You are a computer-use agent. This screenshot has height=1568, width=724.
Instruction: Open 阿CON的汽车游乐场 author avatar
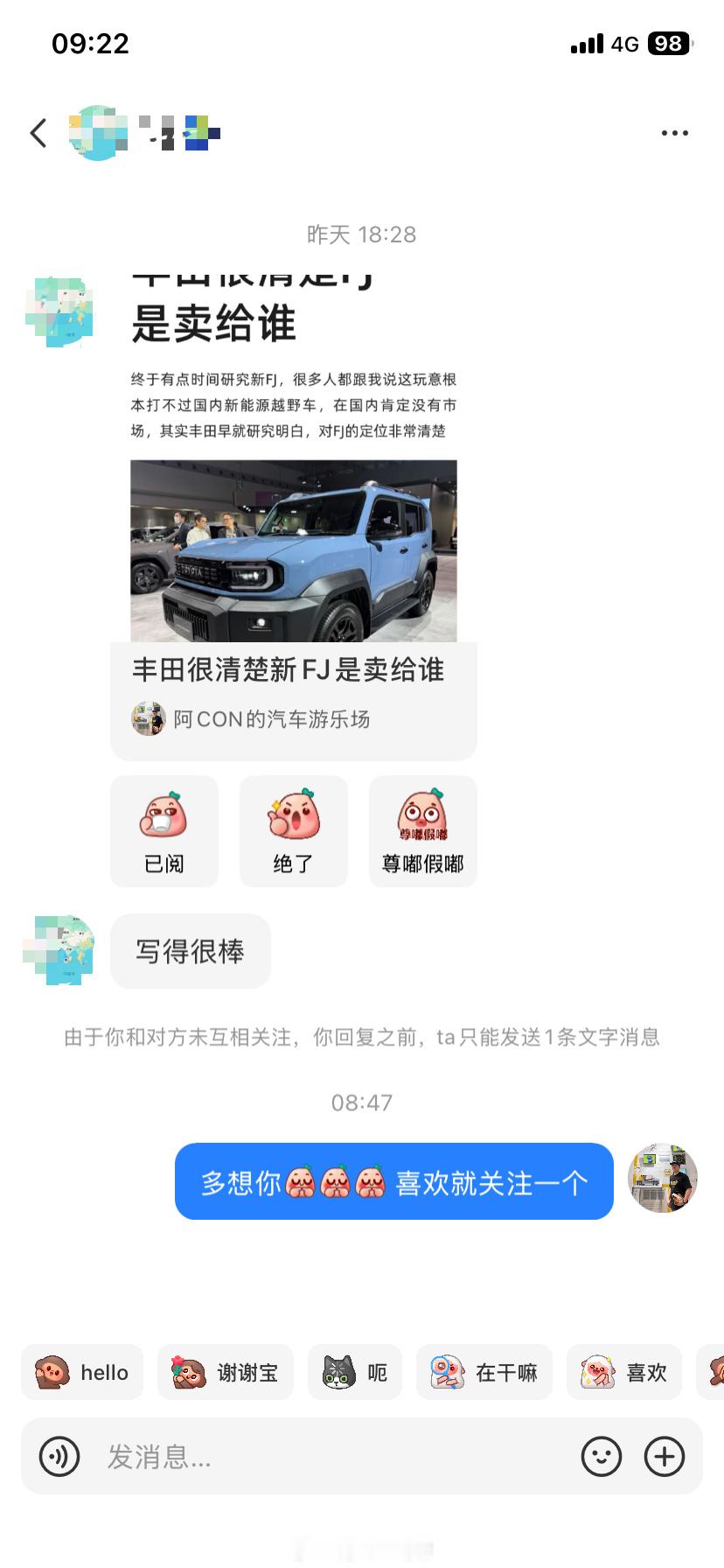click(x=149, y=718)
